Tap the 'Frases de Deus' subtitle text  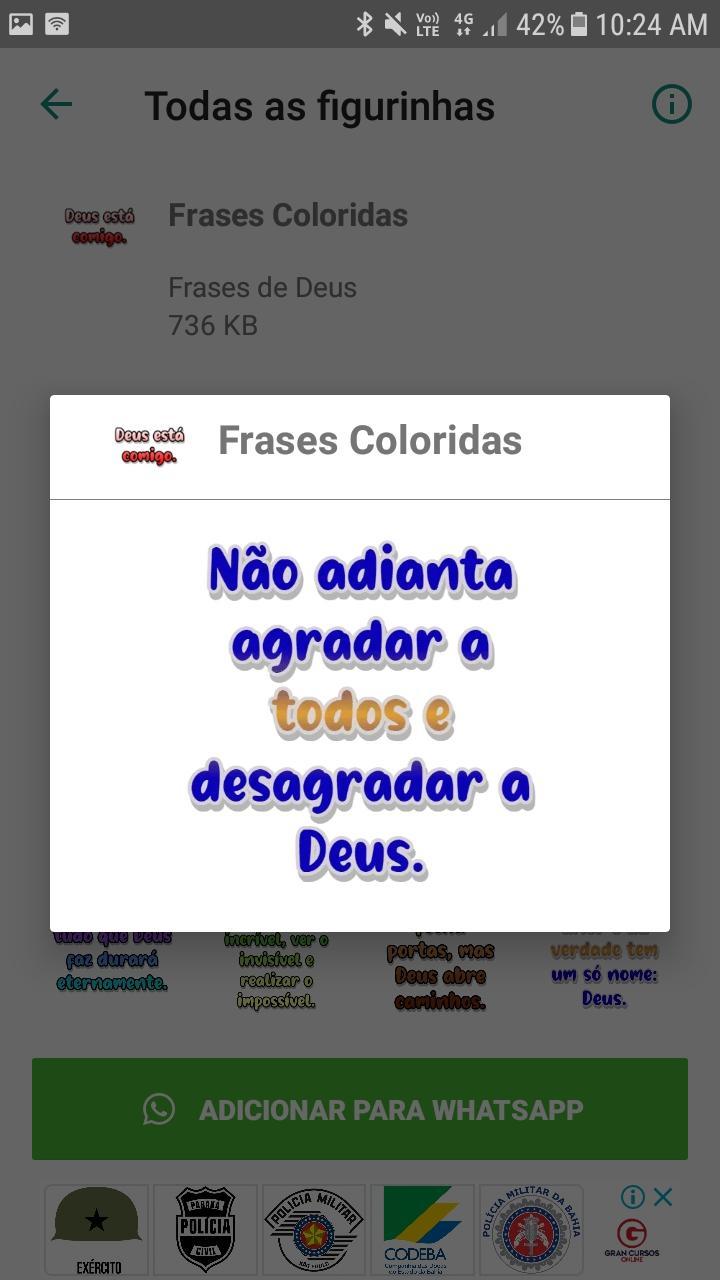click(262, 287)
